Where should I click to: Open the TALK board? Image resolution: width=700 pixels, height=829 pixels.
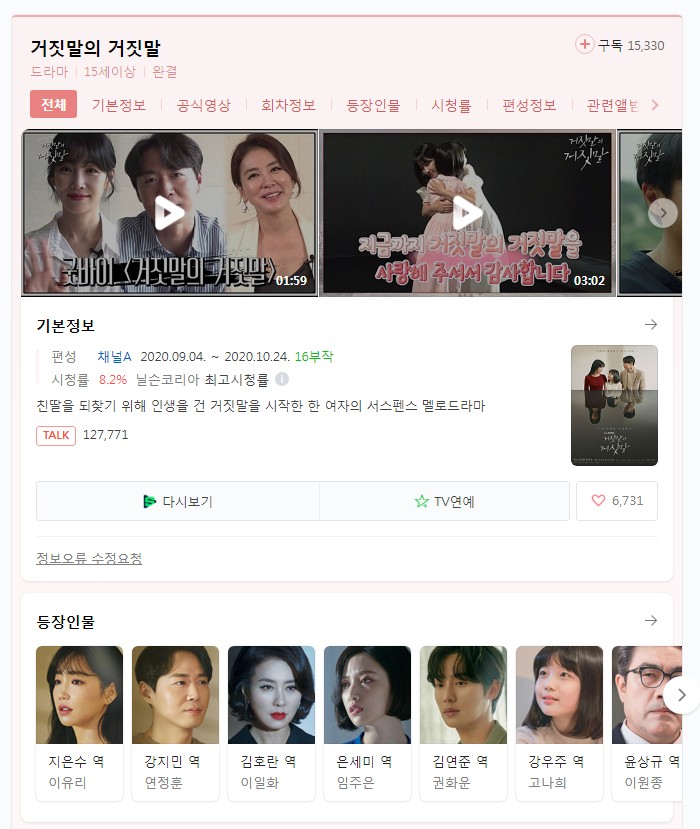[56, 435]
